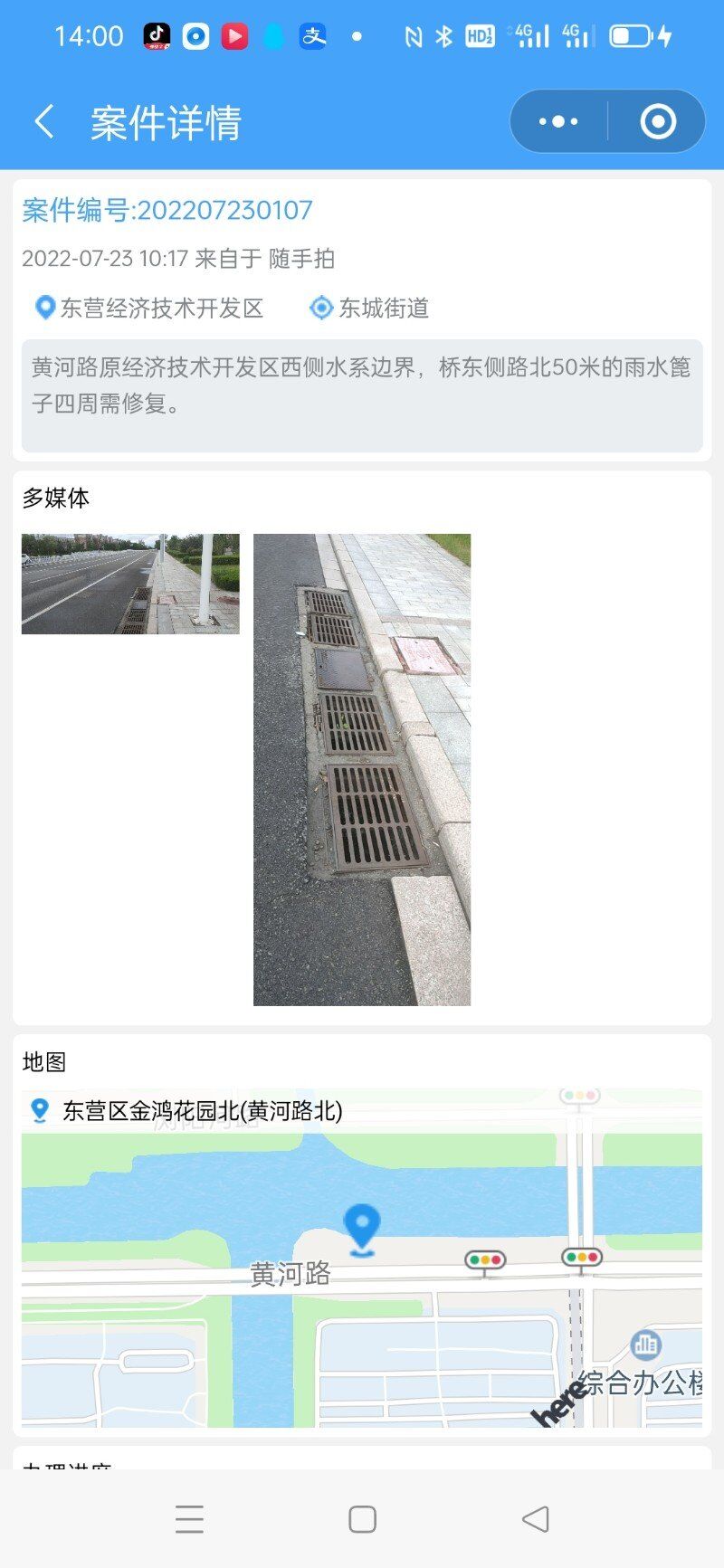This screenshot has height=1568, width=724.
Task: Open the wide street photo thumbnail
Action: (x=130, y=584)
